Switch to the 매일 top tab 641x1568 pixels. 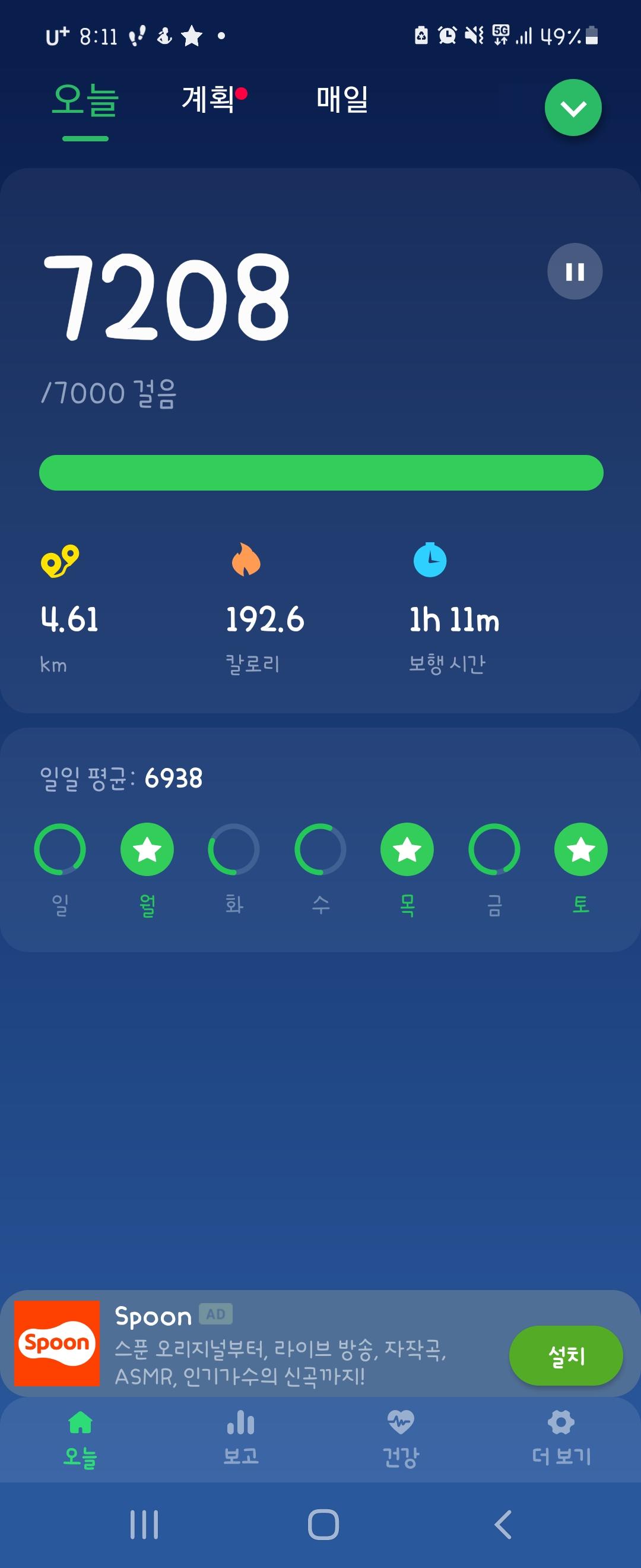click(x=342, y=99)
